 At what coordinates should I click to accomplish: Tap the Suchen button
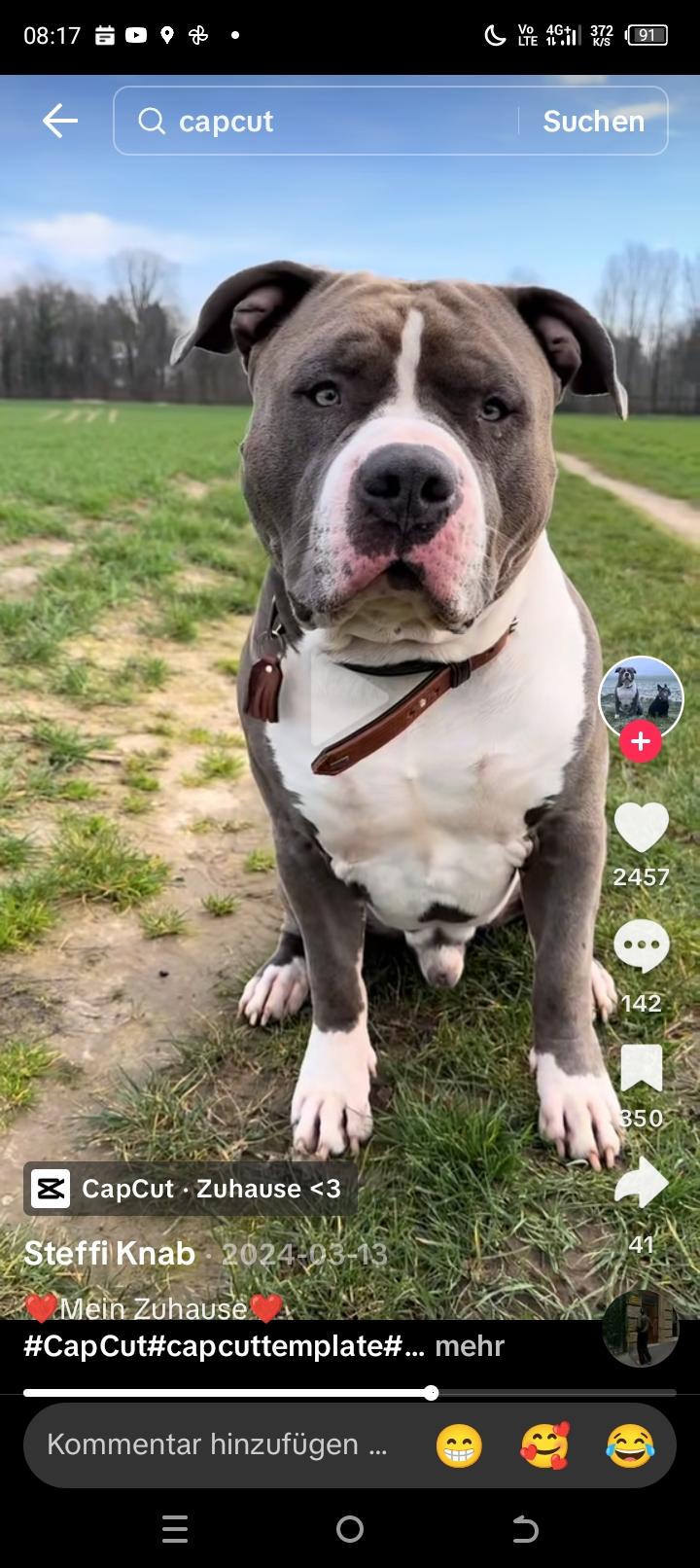click(x=593, y=121)
